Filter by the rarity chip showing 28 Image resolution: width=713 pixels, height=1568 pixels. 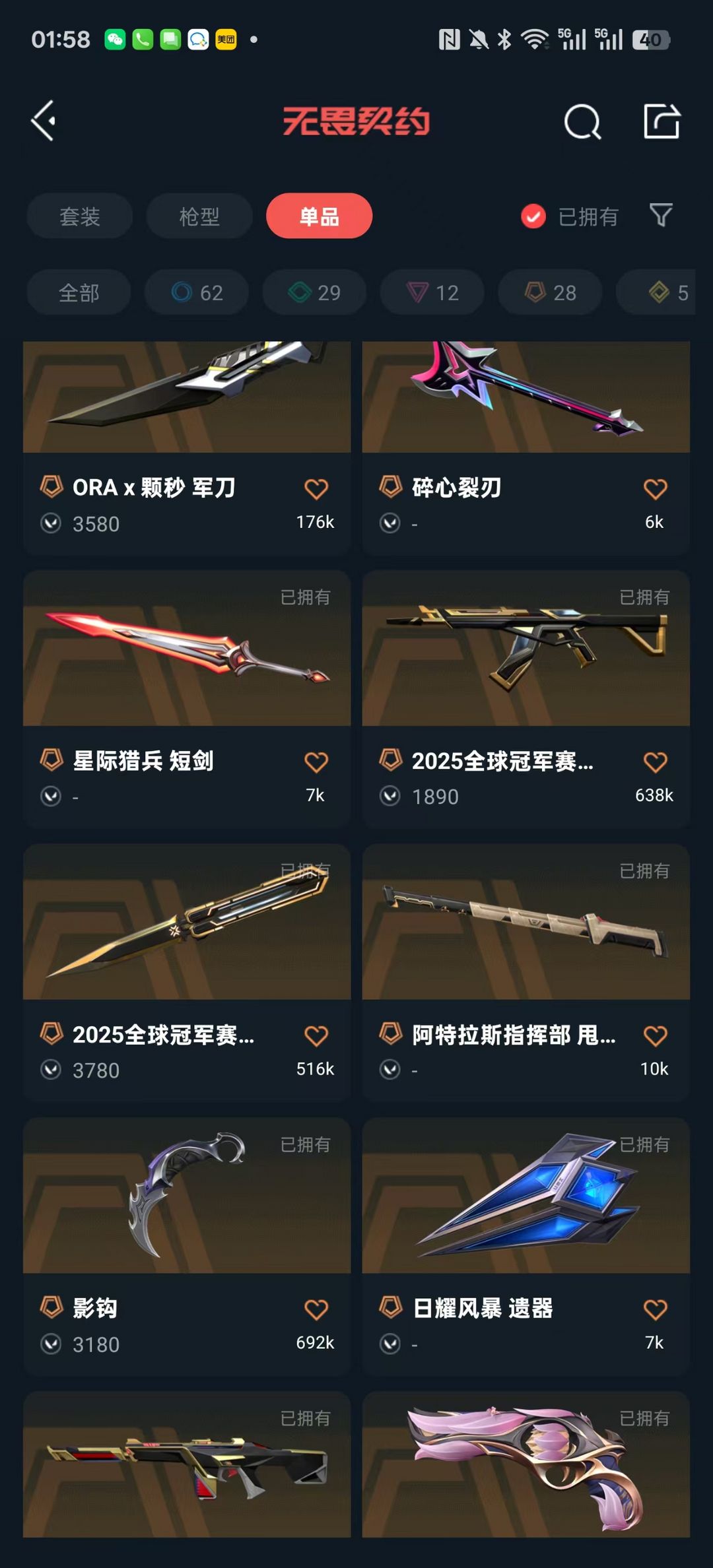click(x=550, y=292)
